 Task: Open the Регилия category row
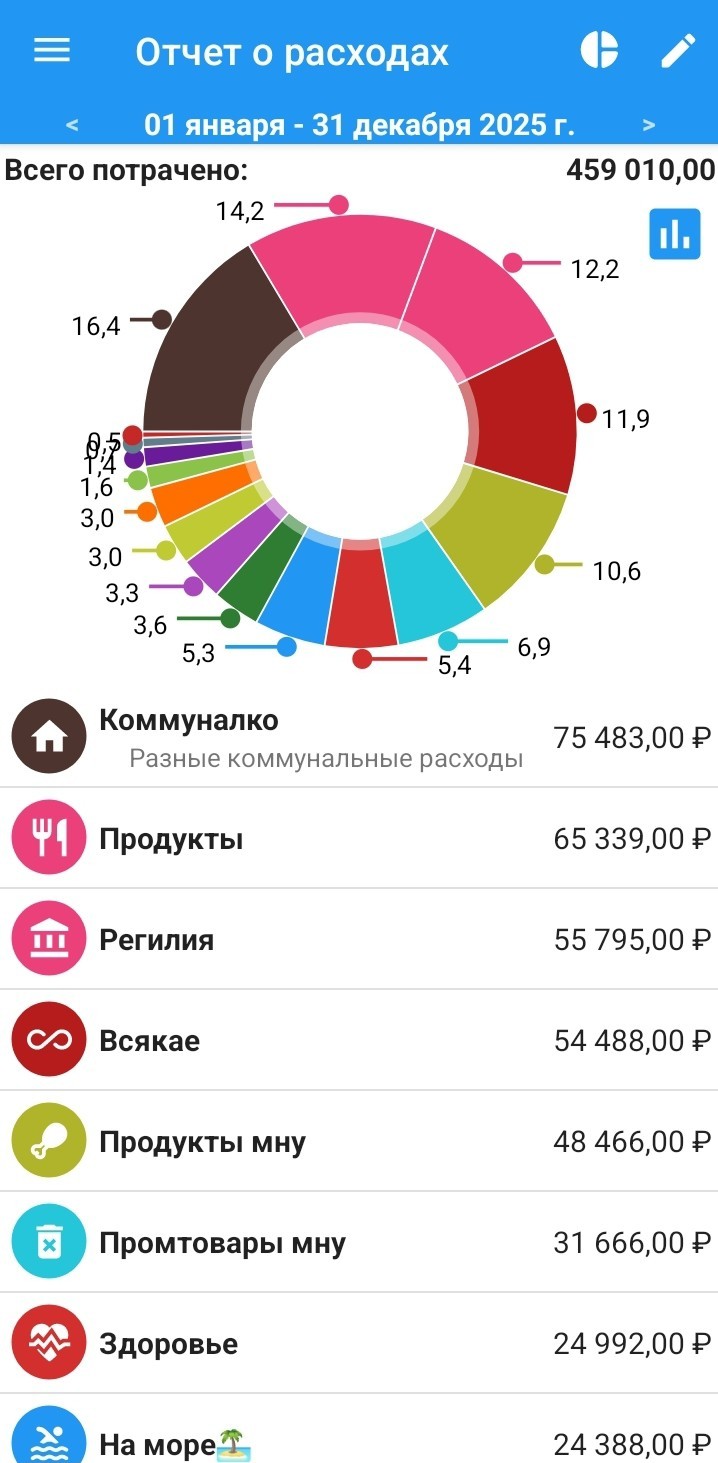pyautogui.click(x=359, y=939)
